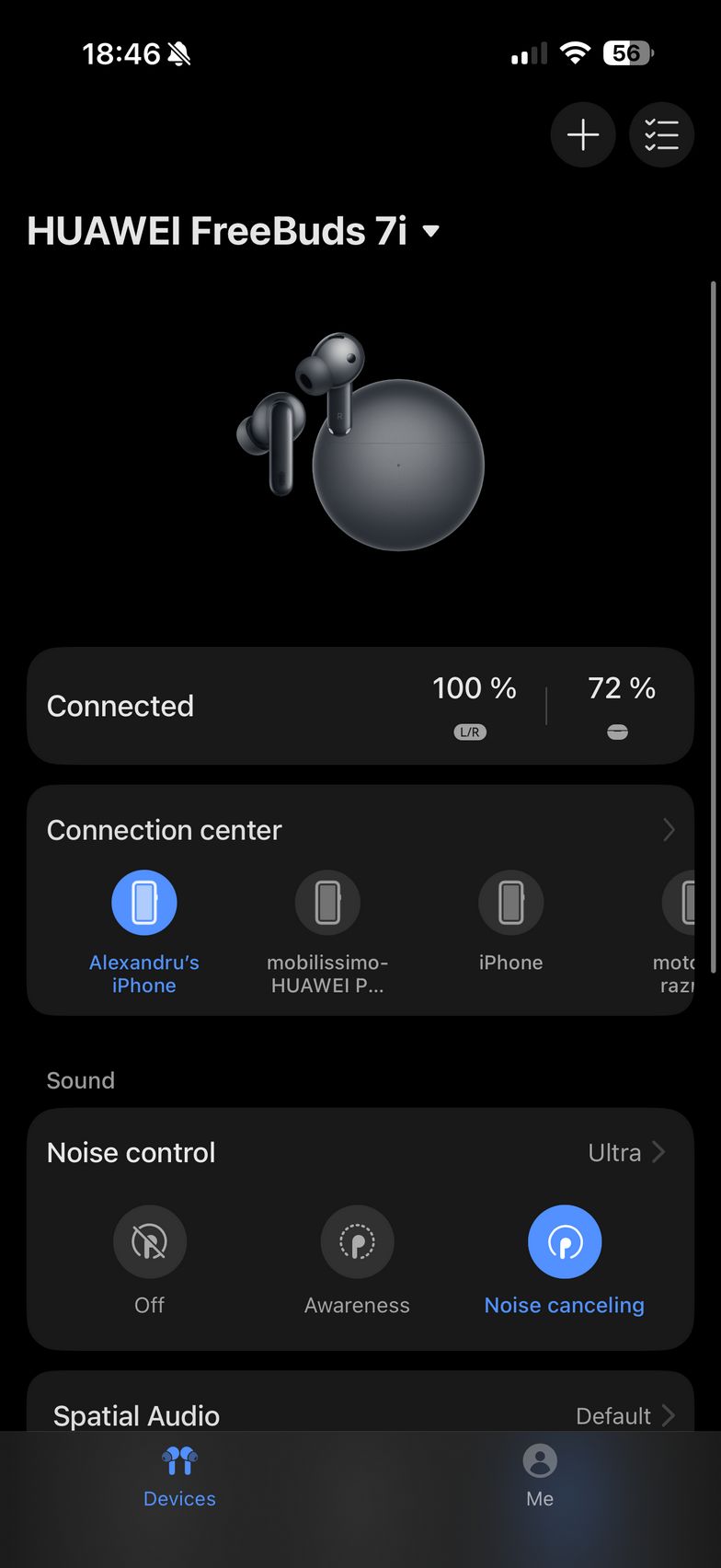Open Ultra noise control level options
This screenshot has width=721, height=1568.
627,1152
